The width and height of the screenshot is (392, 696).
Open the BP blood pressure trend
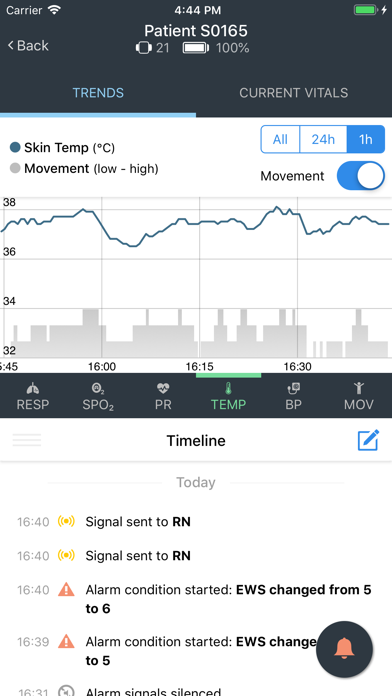(293, 396)
